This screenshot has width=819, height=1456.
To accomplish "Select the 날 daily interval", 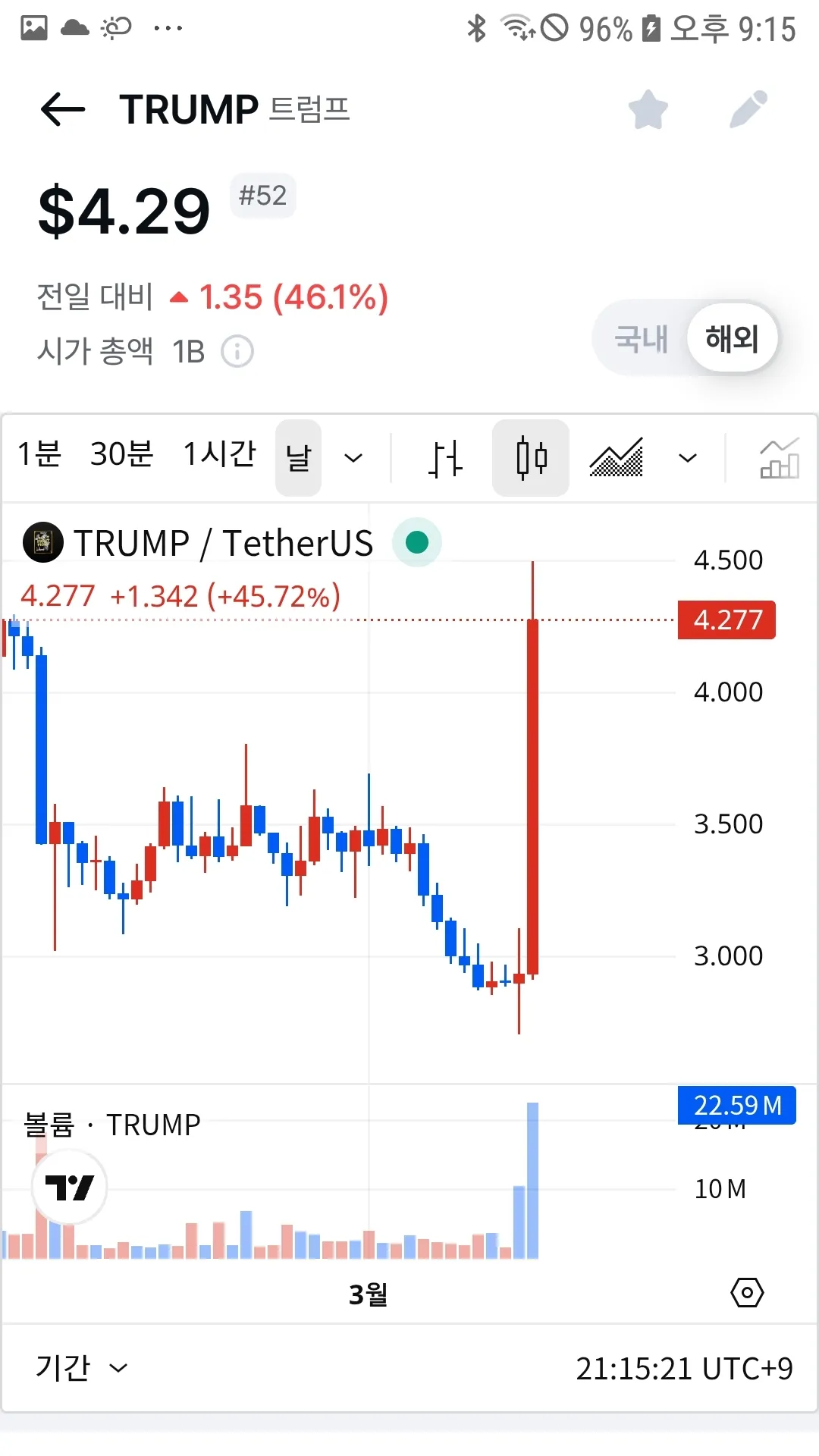I will [298, 458].
